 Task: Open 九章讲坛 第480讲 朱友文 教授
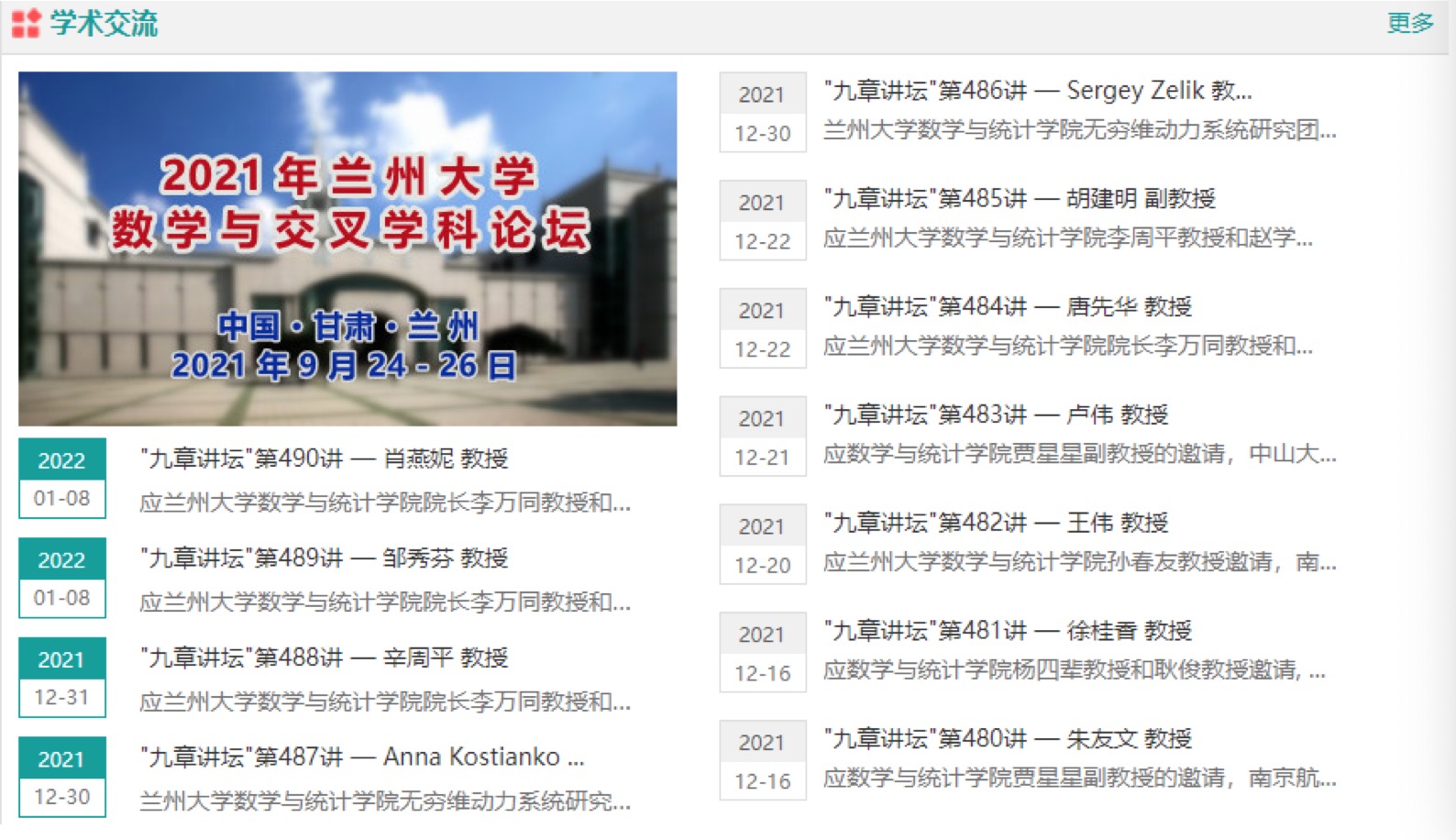coord(1007,739)
